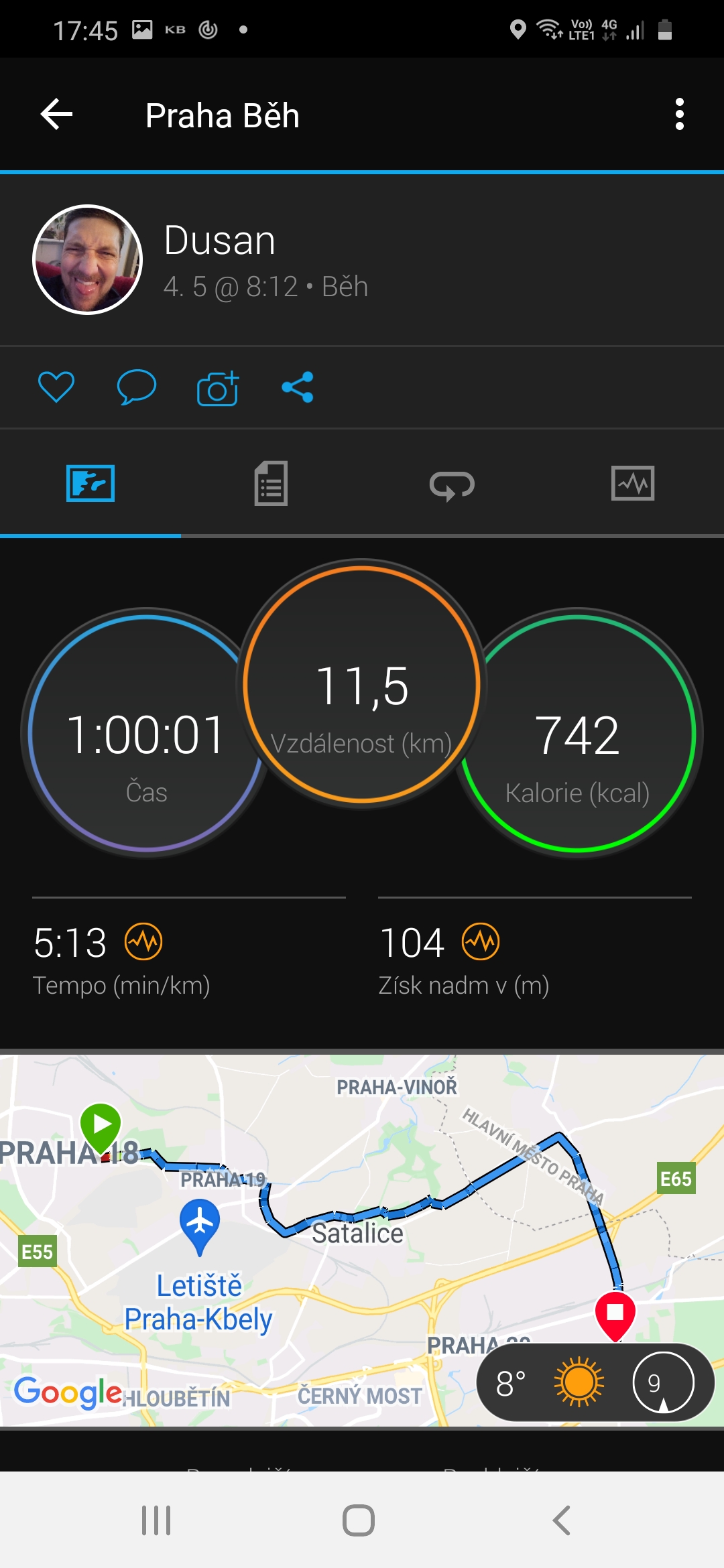Share the Praha Běh activity
The width and height of the screenshot is (724, 1568).
tap(298, 387)
